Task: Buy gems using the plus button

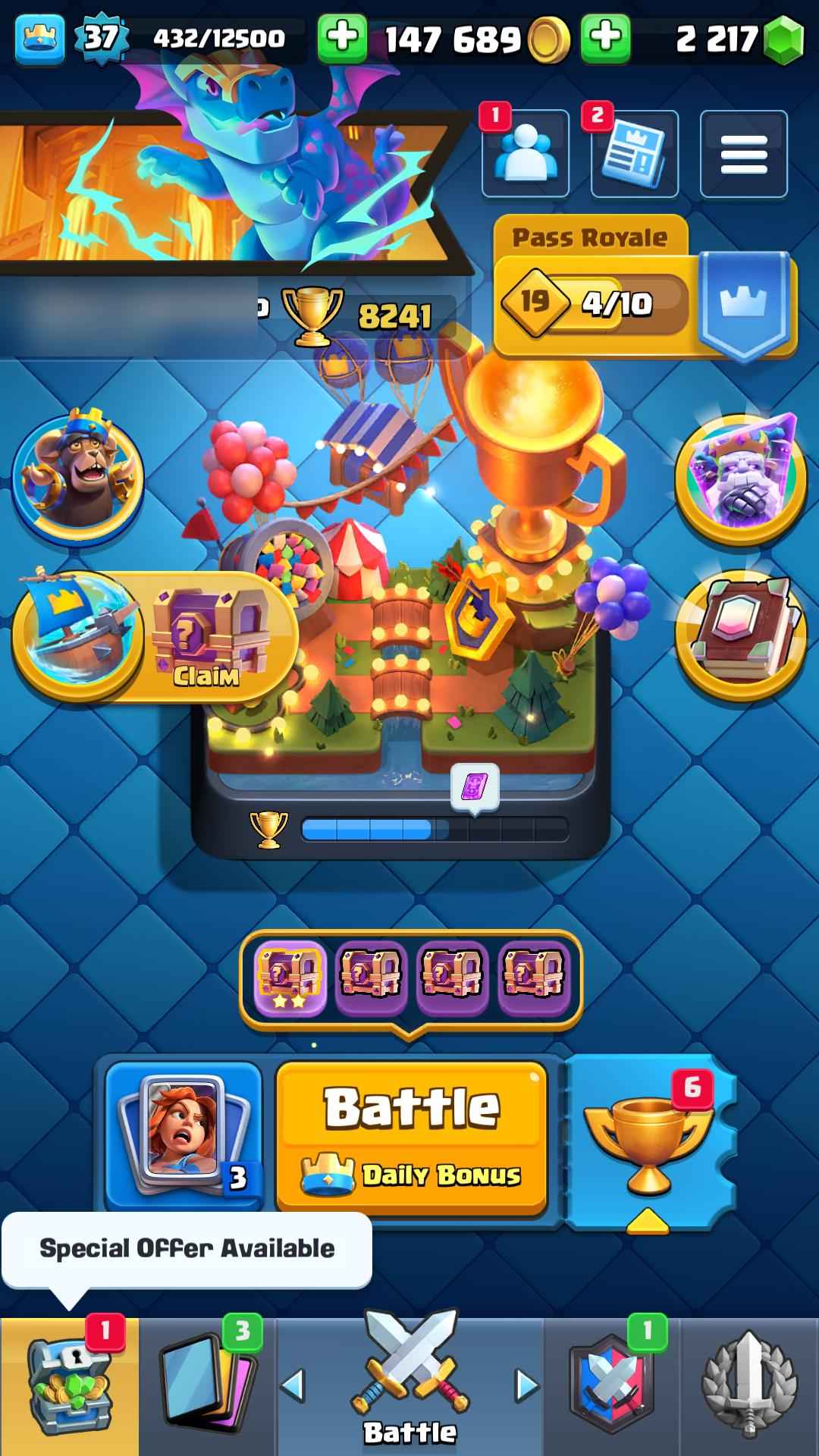Action: (605, 38)
